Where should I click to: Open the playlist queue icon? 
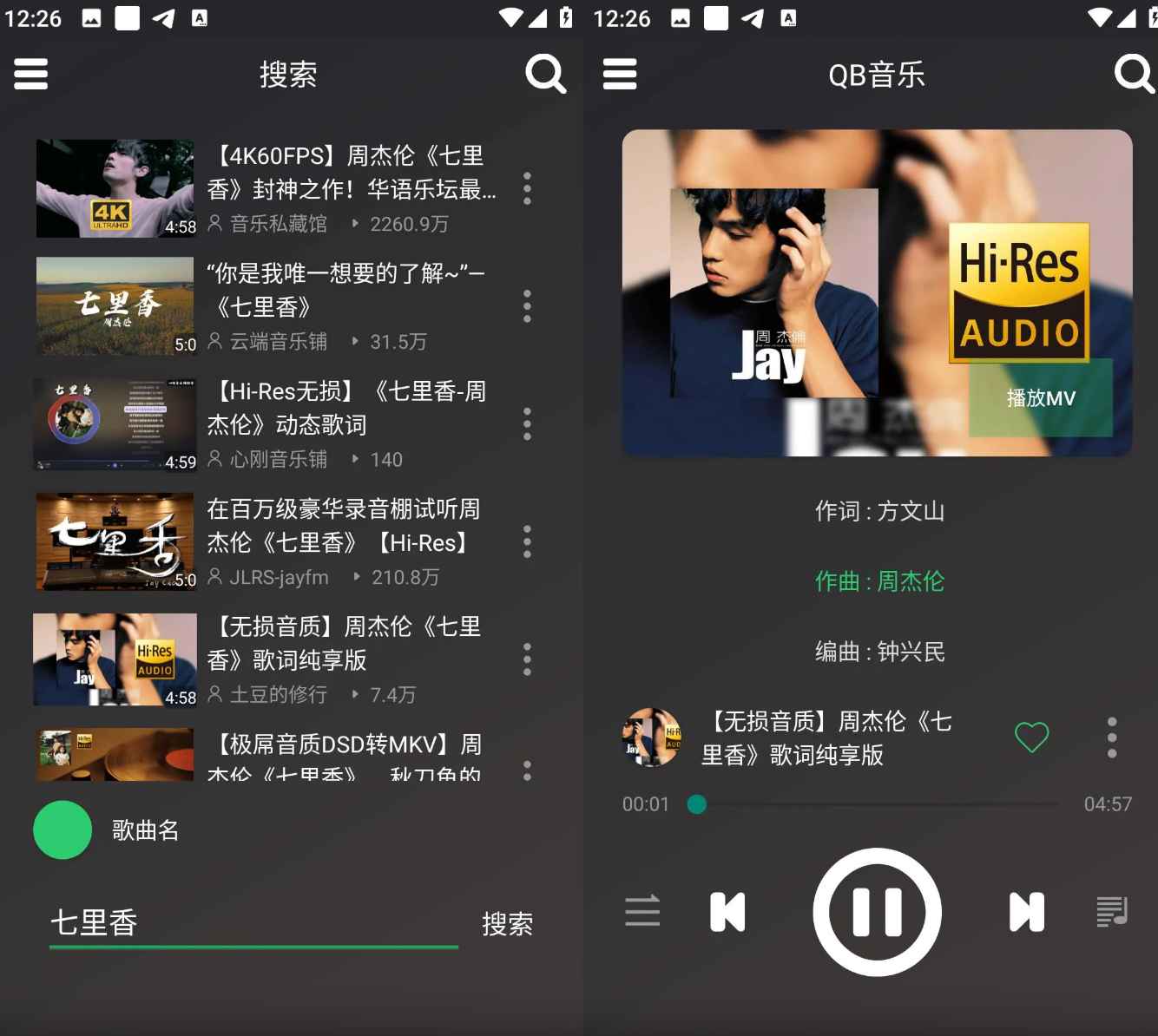pos(1112,912)
